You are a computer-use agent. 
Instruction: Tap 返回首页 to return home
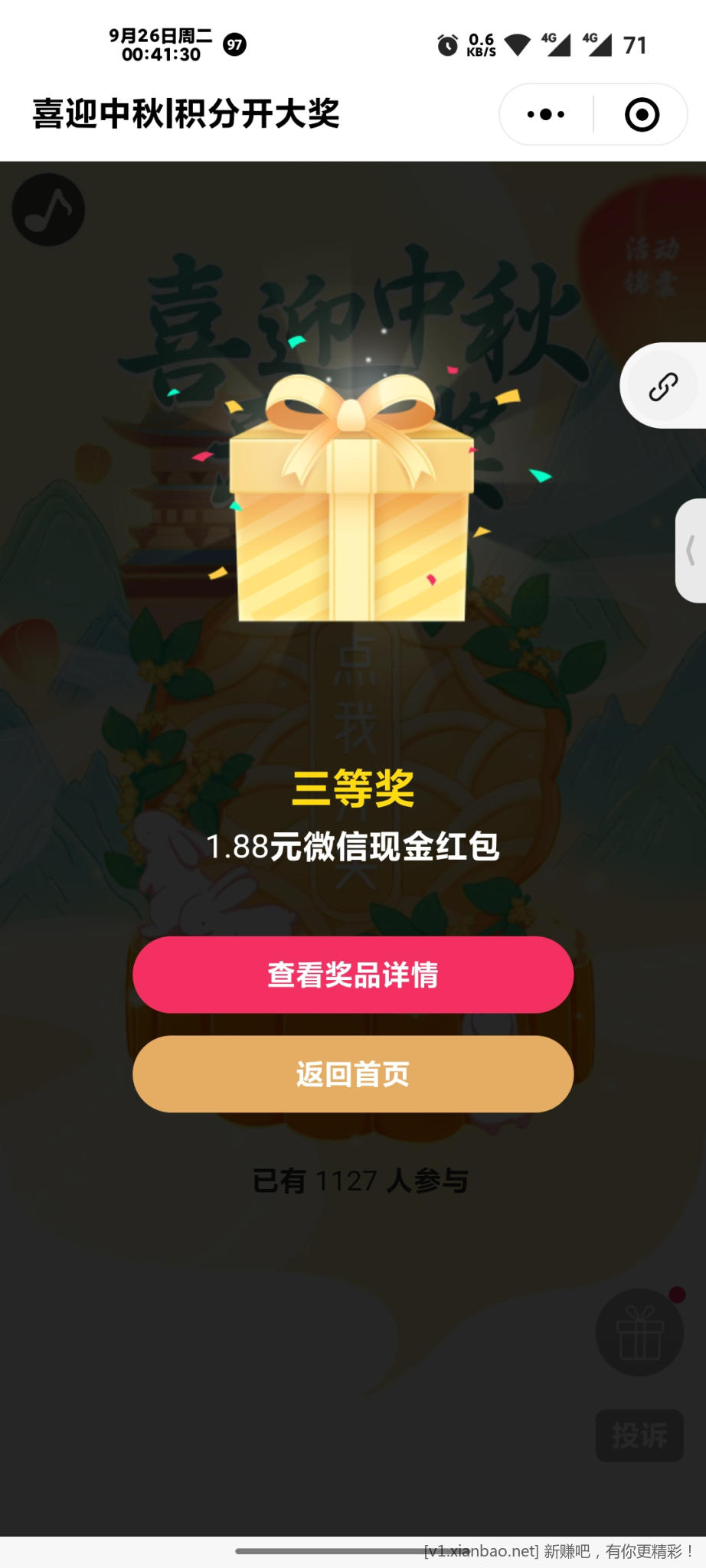pyautogui.click(x=353, y=1074)
